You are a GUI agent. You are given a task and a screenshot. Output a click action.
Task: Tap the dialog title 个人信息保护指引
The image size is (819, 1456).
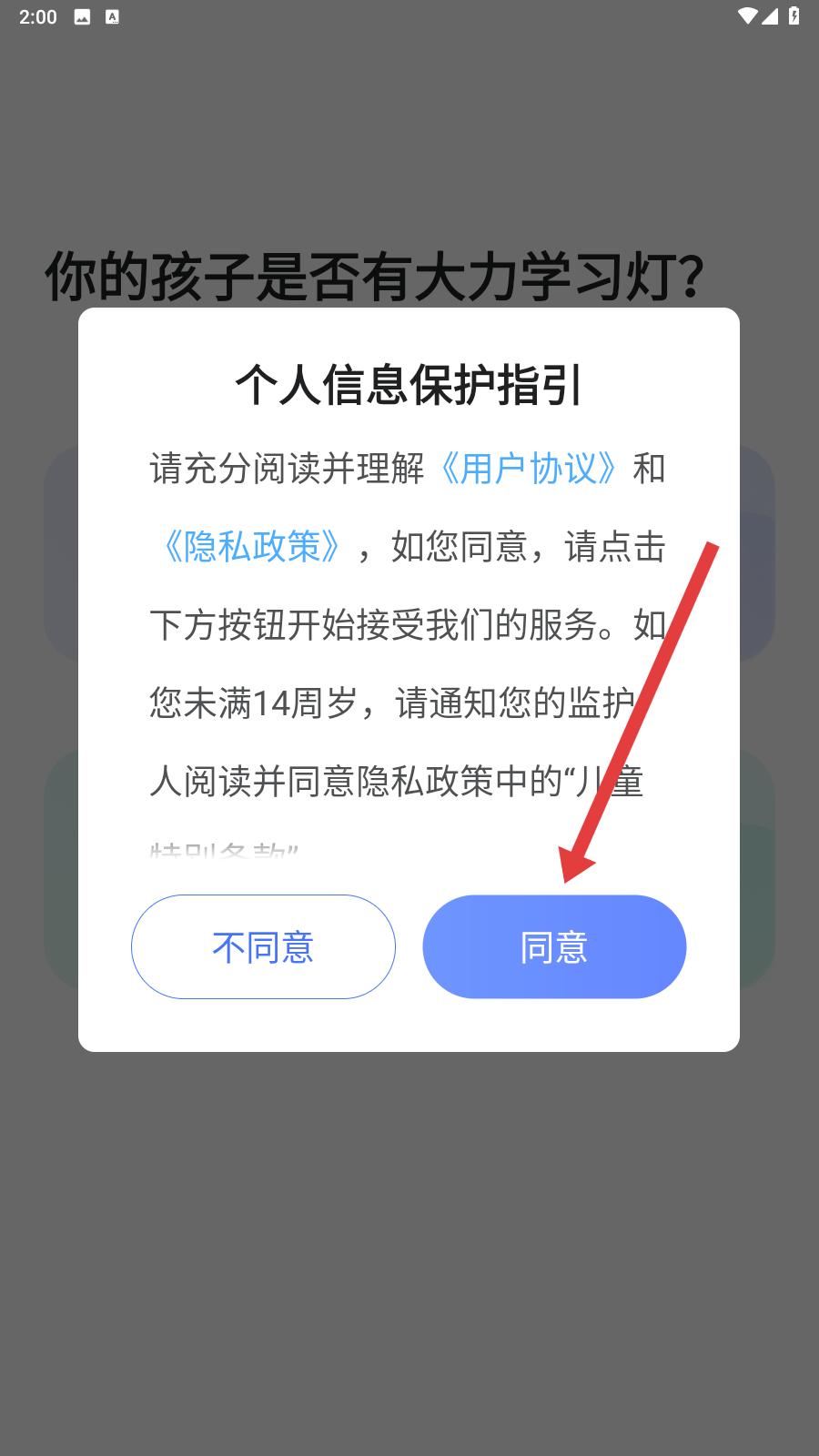(x=411, y=384)
